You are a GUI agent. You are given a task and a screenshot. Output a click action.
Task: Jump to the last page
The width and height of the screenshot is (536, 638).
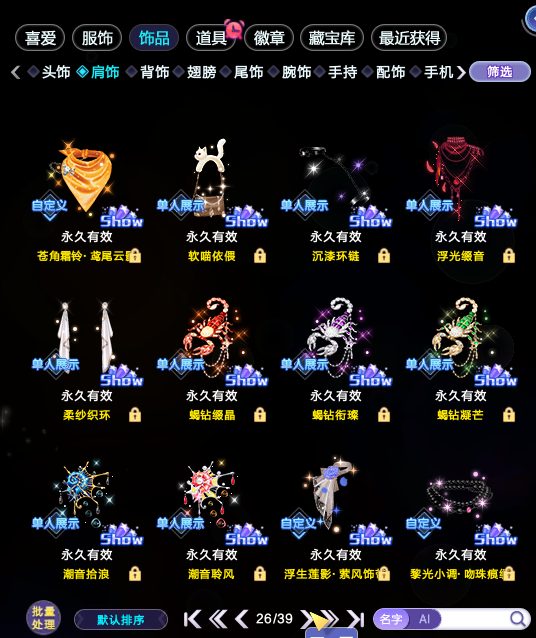click(x=355, y=619)
